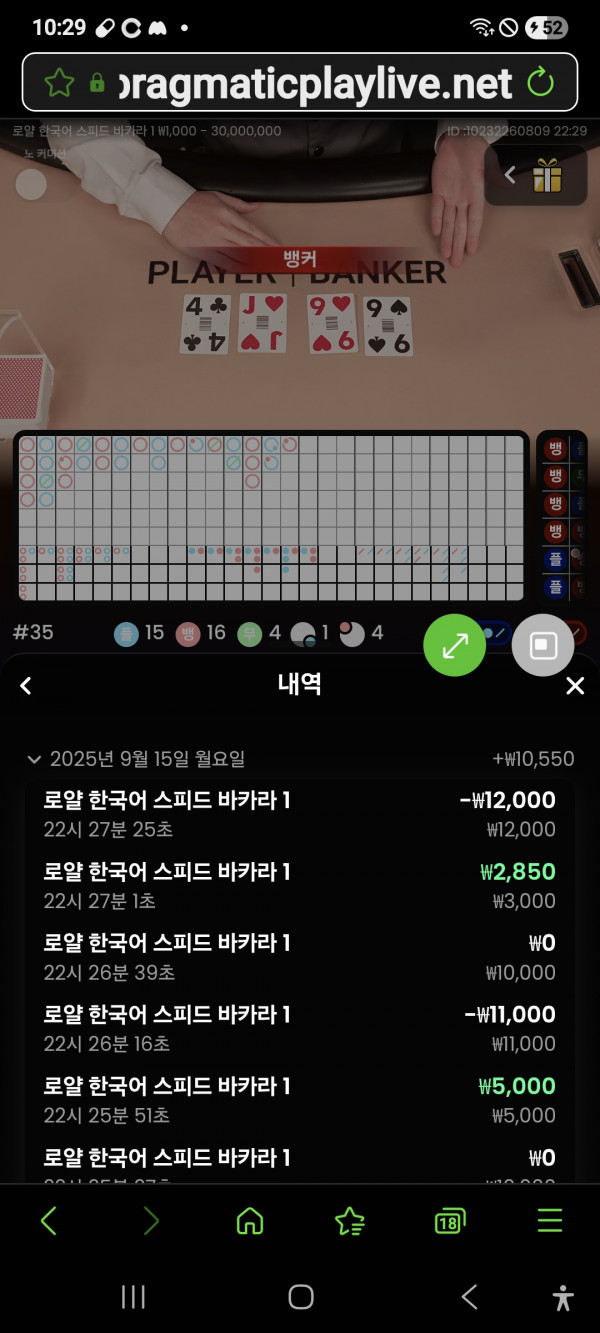The width and height of the screenshot is (600, 1333).
Task: Reload the page with the refresh icon
Action: [540, 83]
